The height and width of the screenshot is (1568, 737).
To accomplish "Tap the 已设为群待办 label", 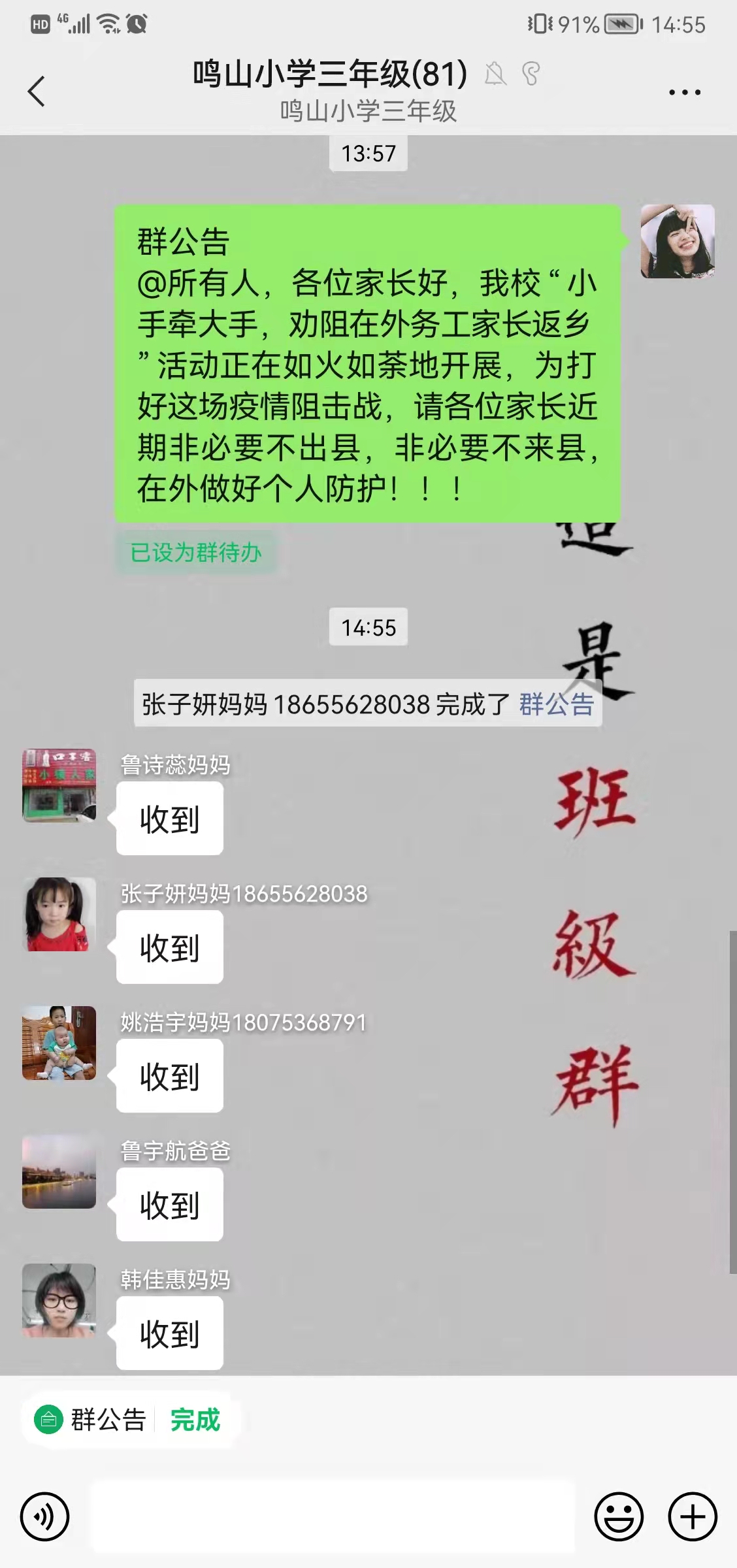I will [x=196, y=553].
